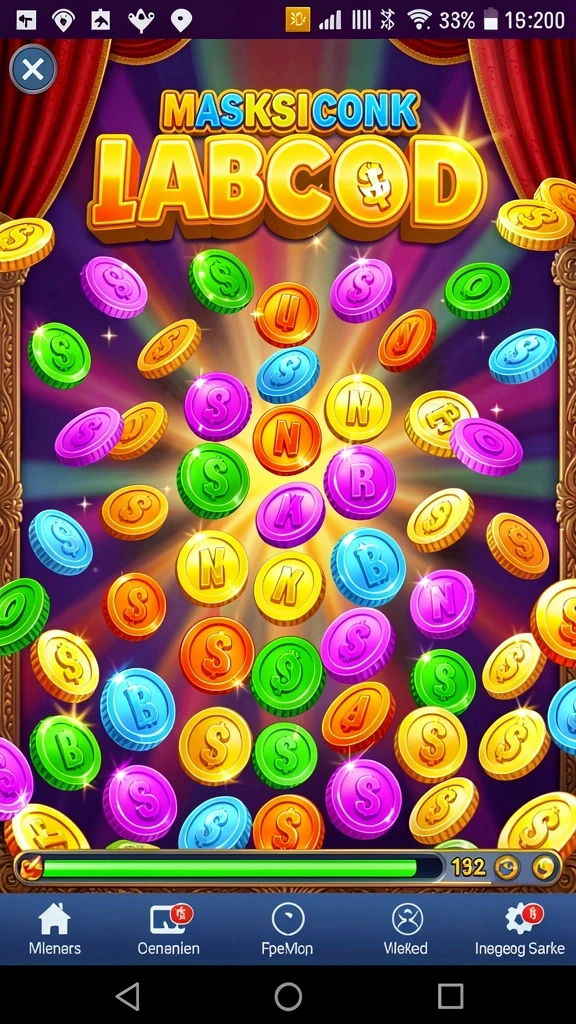The width and height of the screenshot is (576, 1024).
Task: Open the Inegeog Sarke settings tab
Action: pos(520,929)
